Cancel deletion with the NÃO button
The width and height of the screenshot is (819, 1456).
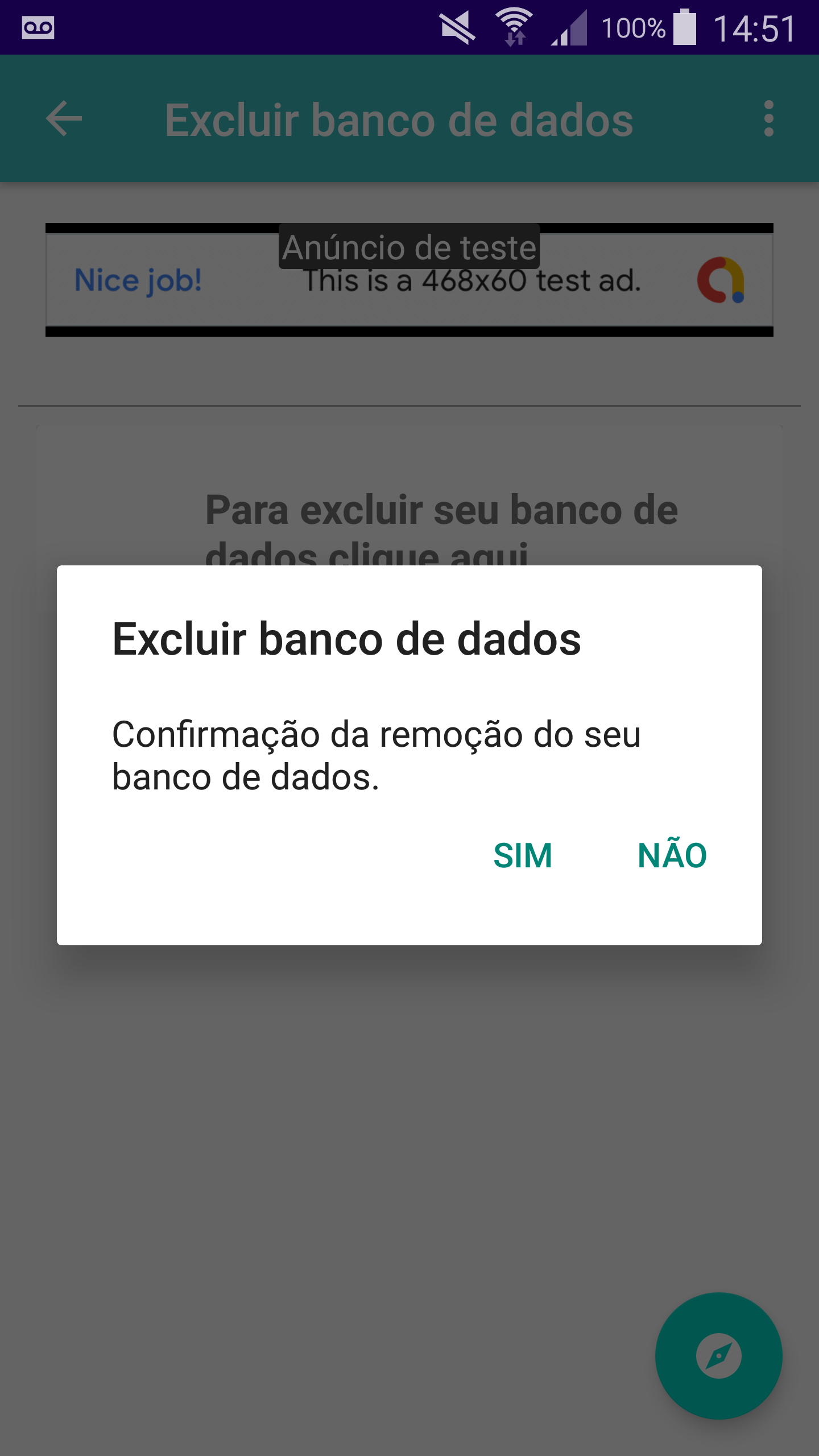672,855
